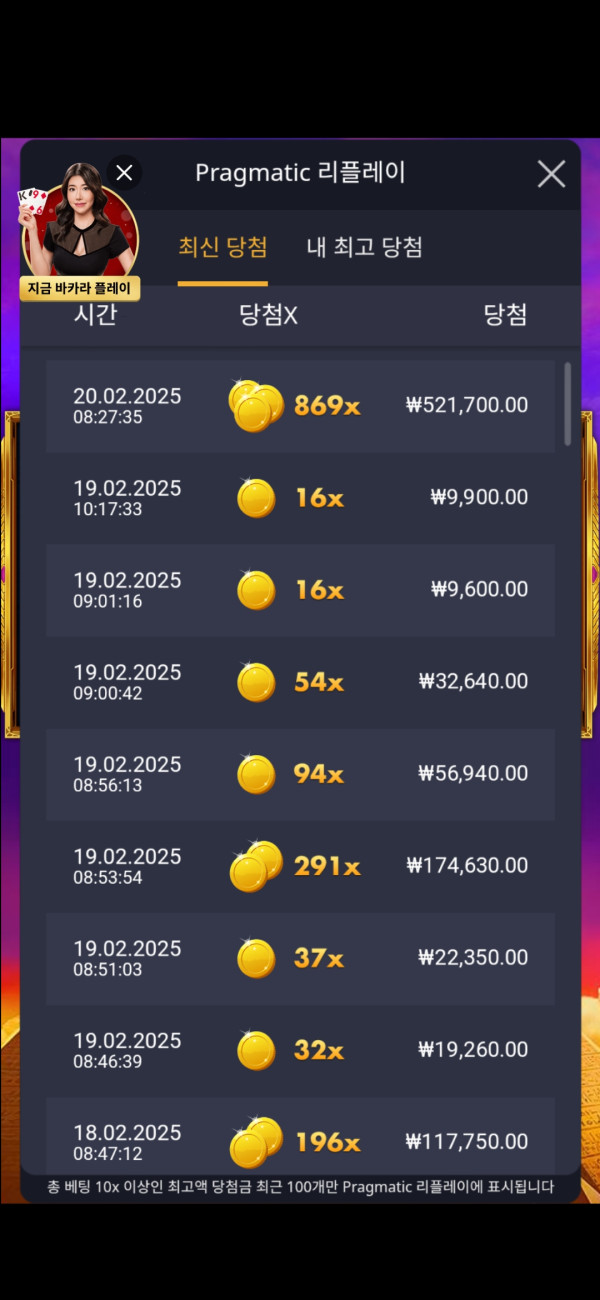
Task: Open the 16x win of ₩9,900.00
Action: coord(300,497)
